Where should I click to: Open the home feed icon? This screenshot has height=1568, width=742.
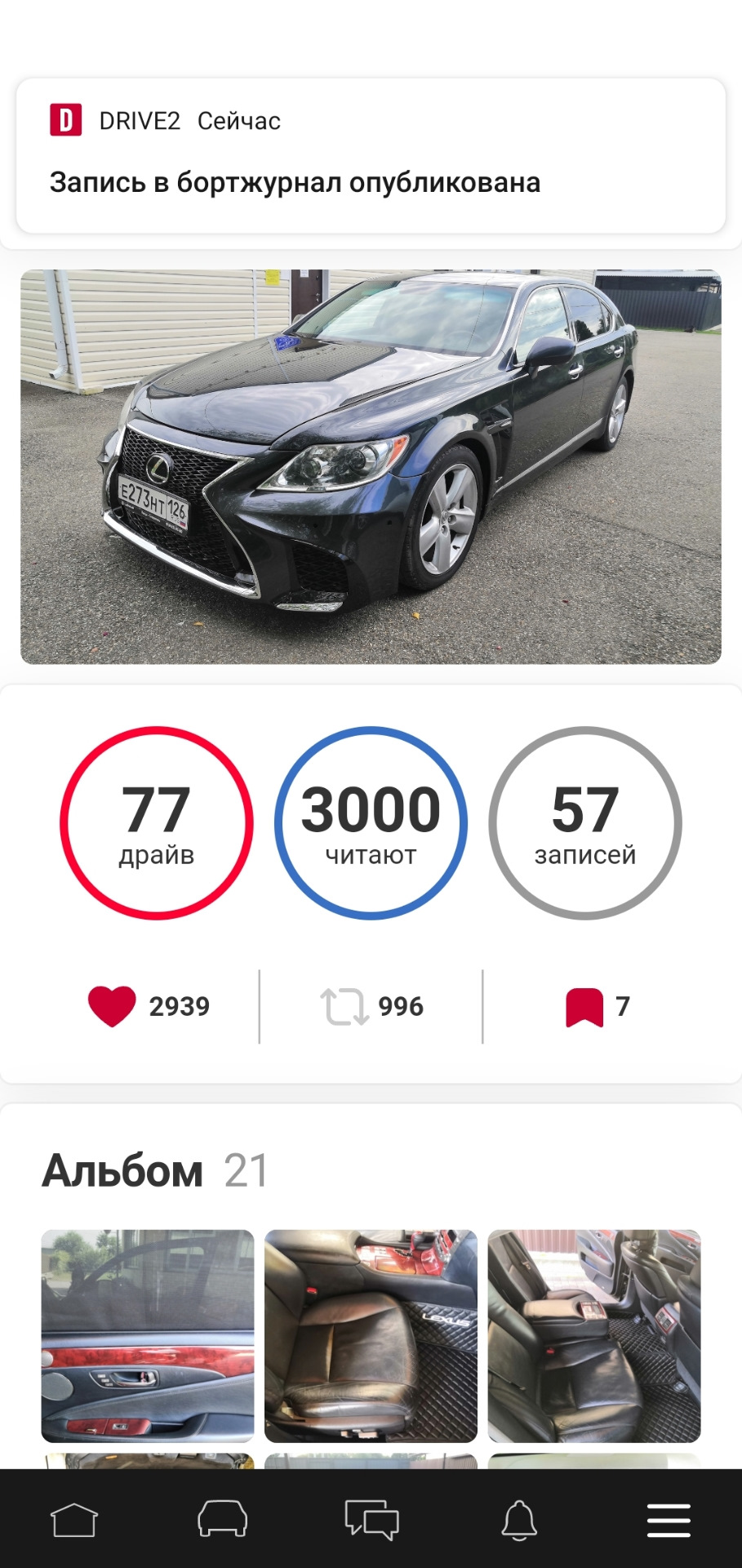pos(73,1518)
